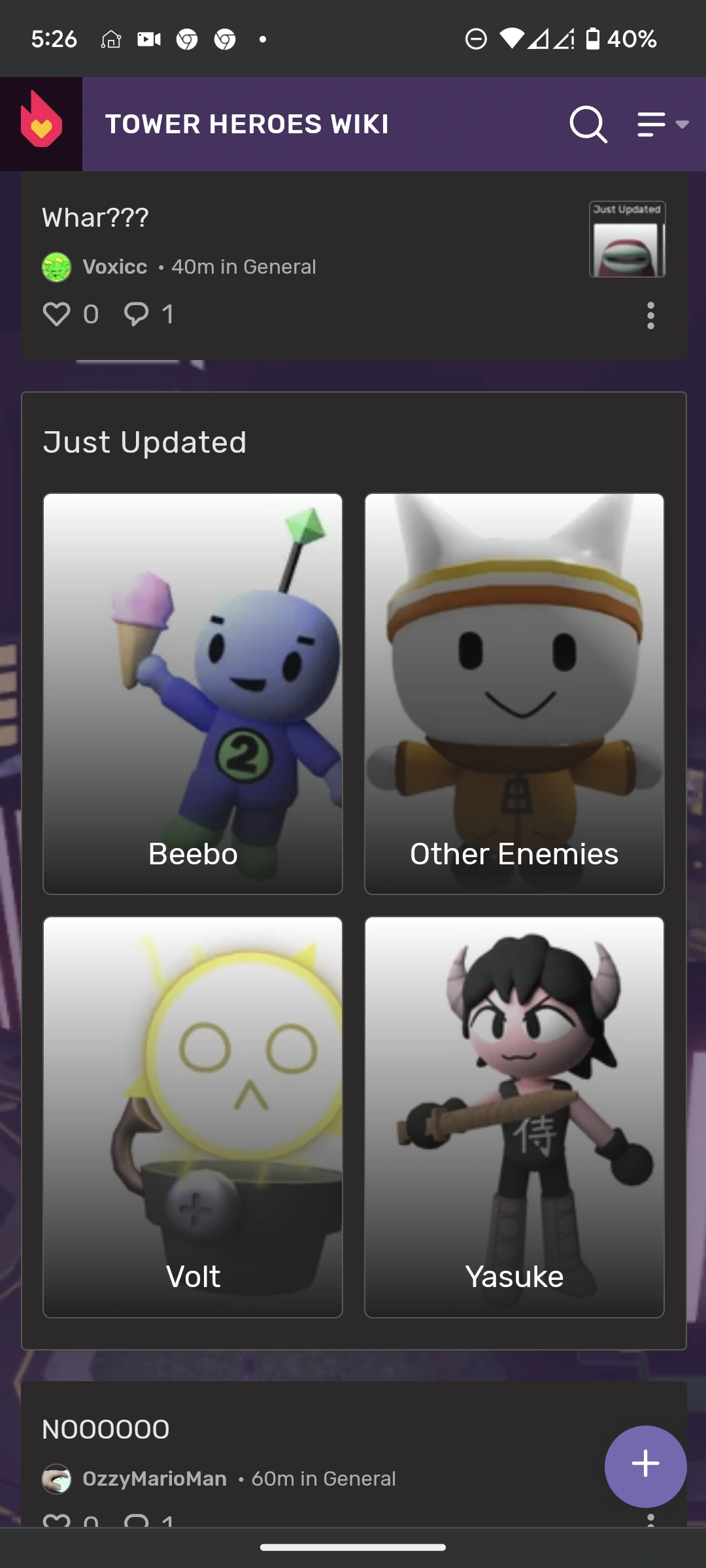Image resolution: width=706 pixels, height=1568 pixels.
Task: Tap Voxicc's profile avatar
Action: pos(58,266)
